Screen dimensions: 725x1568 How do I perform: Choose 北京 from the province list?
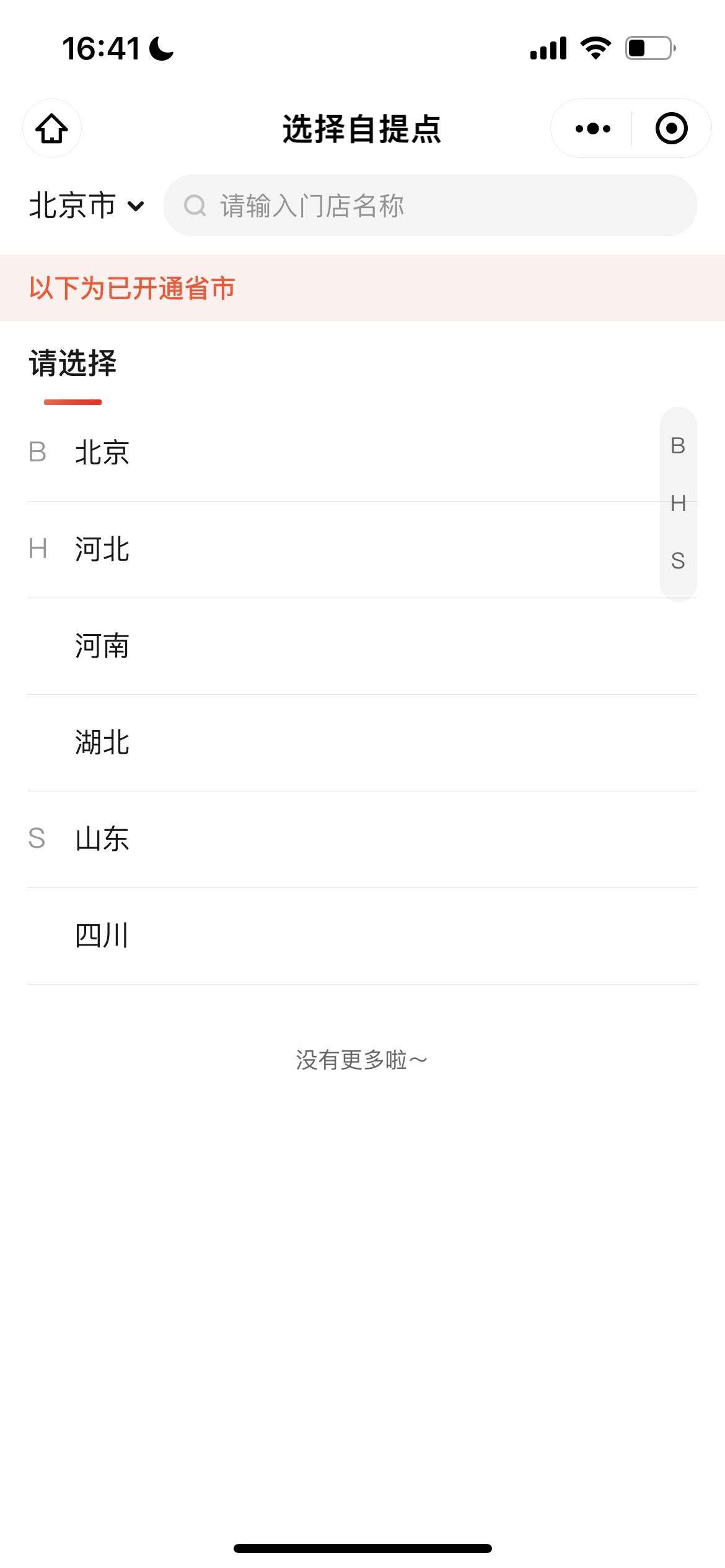point(102,453)
